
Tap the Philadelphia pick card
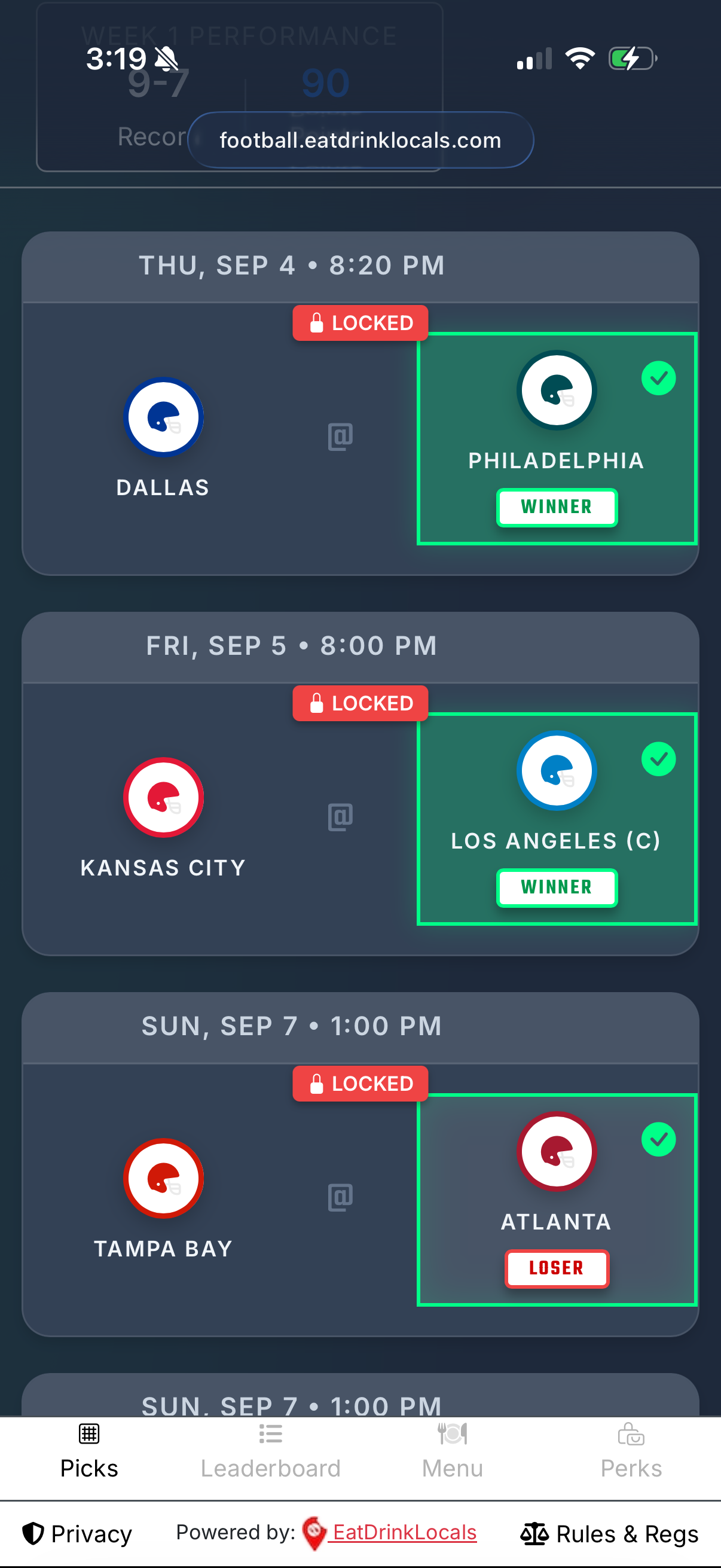click(x=556, y=438)
